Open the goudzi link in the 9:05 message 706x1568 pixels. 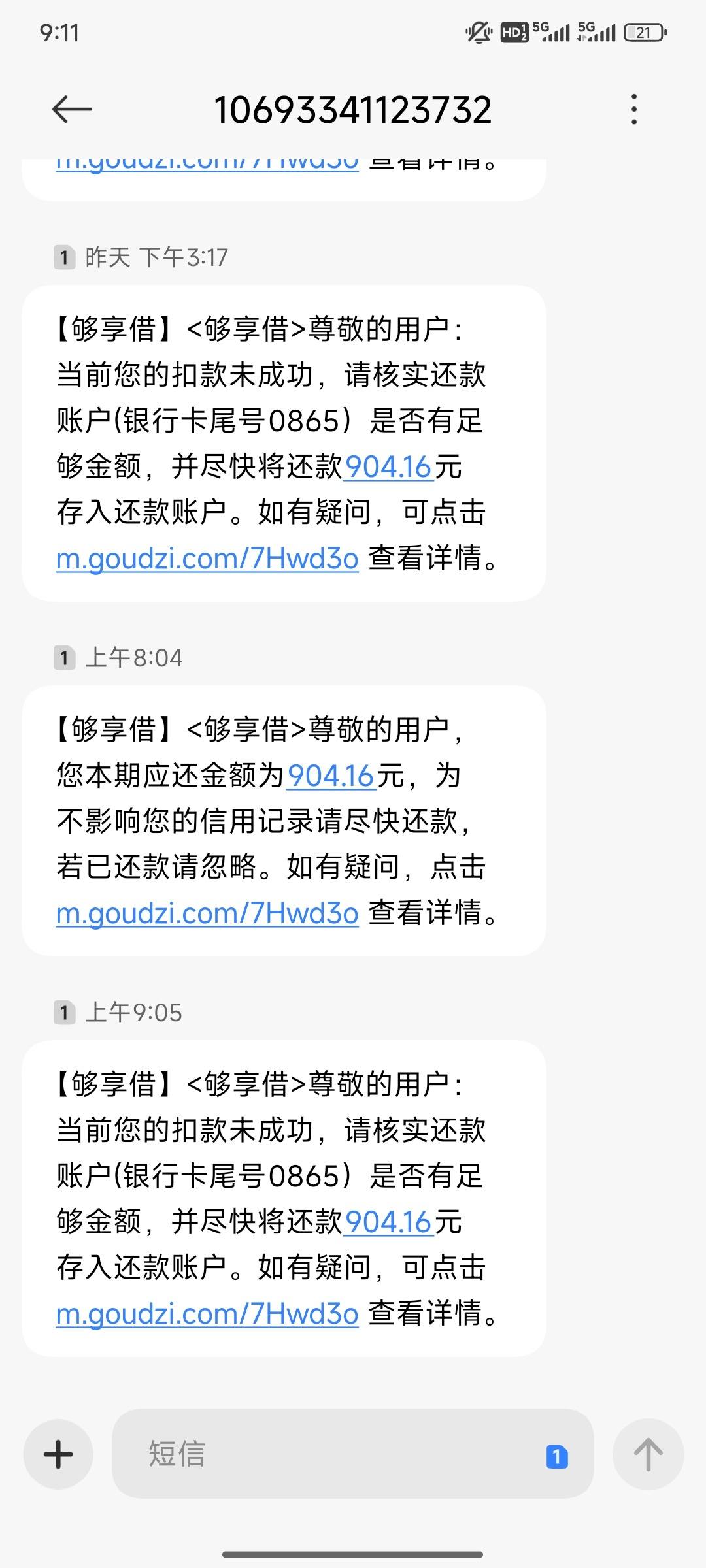pos(207,1314)
